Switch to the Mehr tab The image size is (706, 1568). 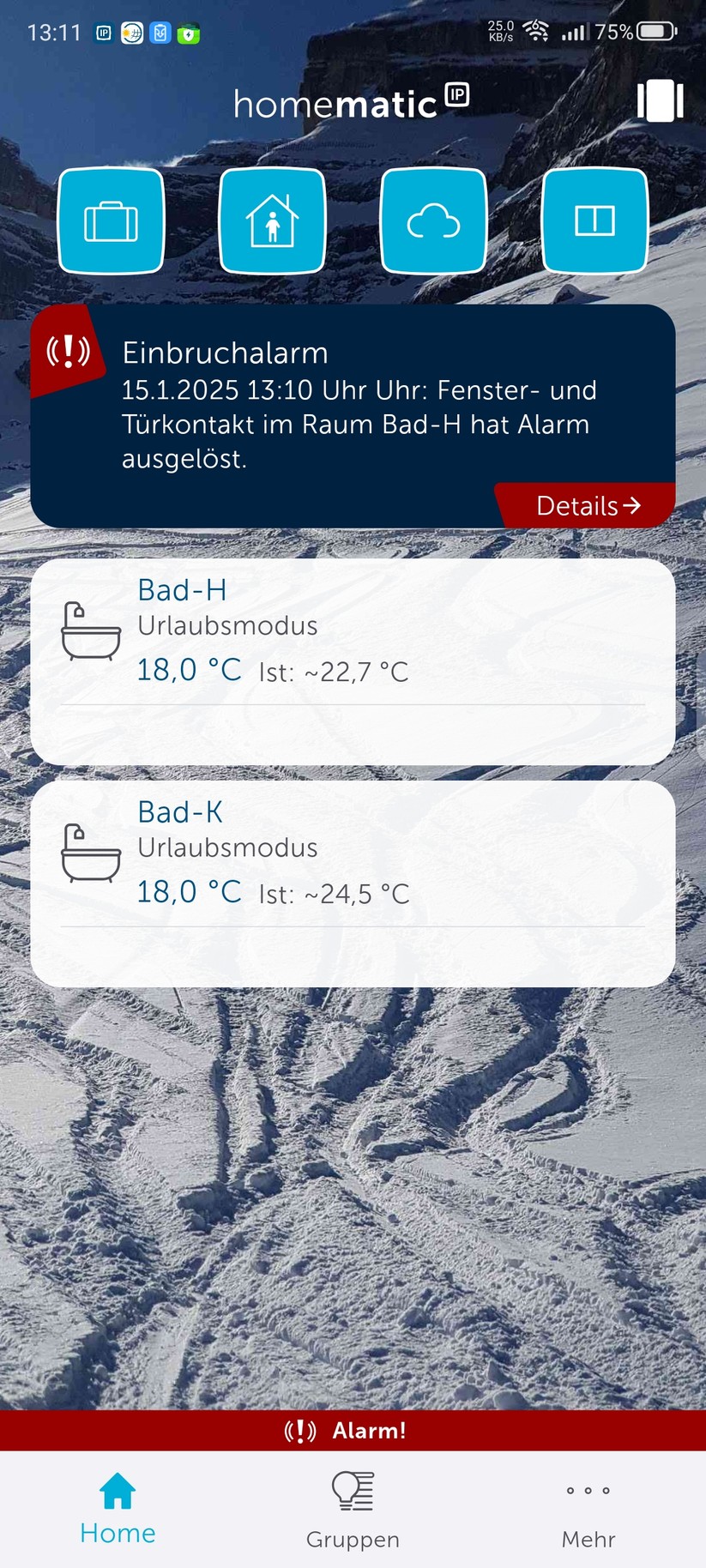tap(588, 1510)
